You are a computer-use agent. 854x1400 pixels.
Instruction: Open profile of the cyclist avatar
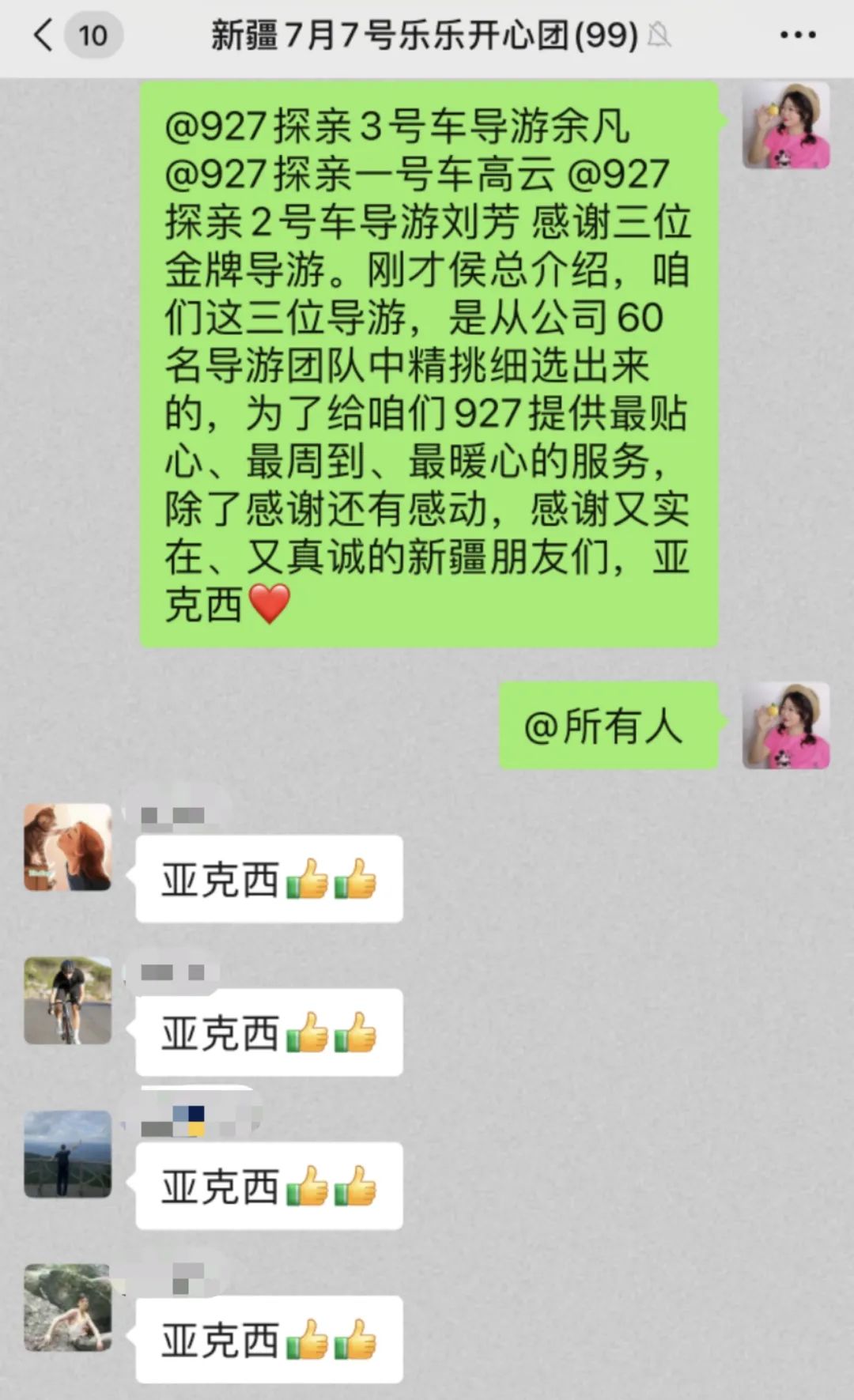(x=68, y=1001)
